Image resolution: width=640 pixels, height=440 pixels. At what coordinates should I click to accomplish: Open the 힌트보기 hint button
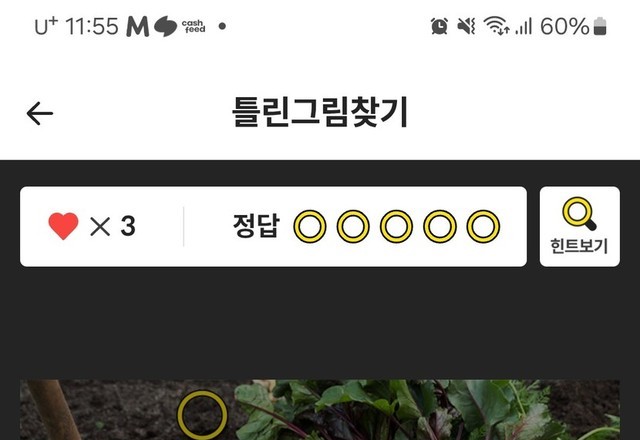[x=579, y=226]
